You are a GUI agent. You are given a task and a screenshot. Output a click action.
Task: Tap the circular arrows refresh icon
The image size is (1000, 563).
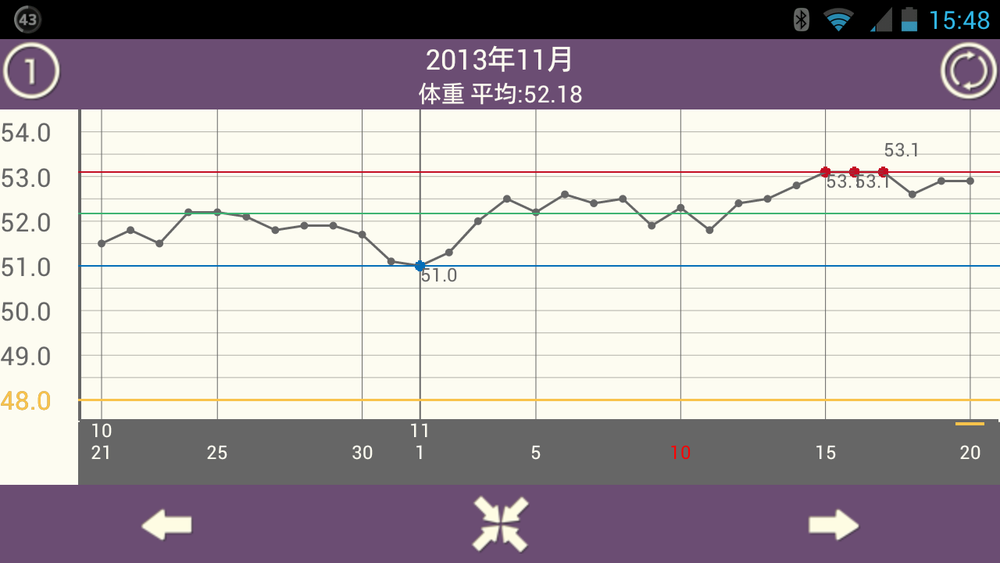pyautogui.click(x=968, y=72)
